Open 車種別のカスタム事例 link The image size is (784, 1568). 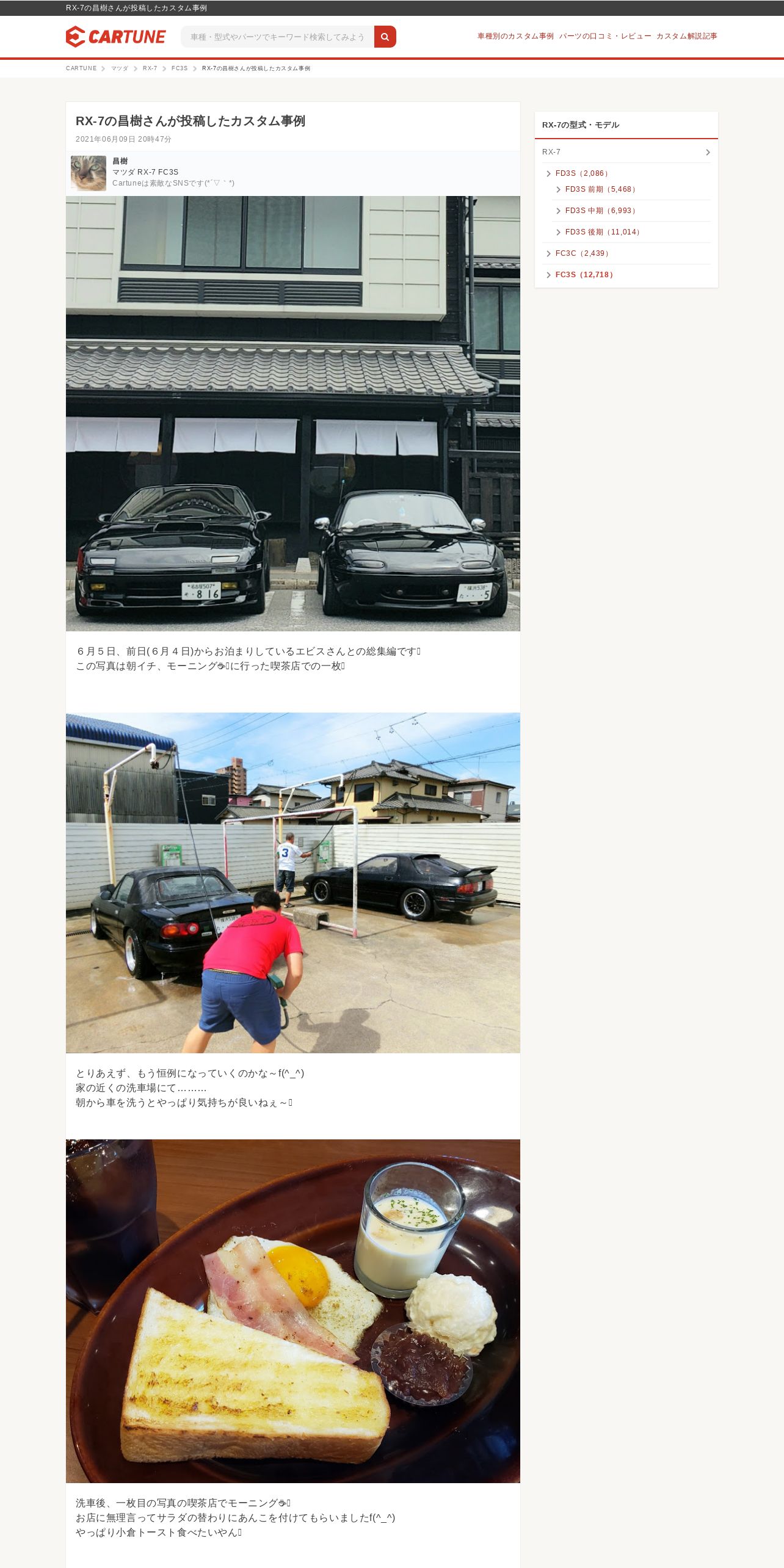(x=515, y=36)
